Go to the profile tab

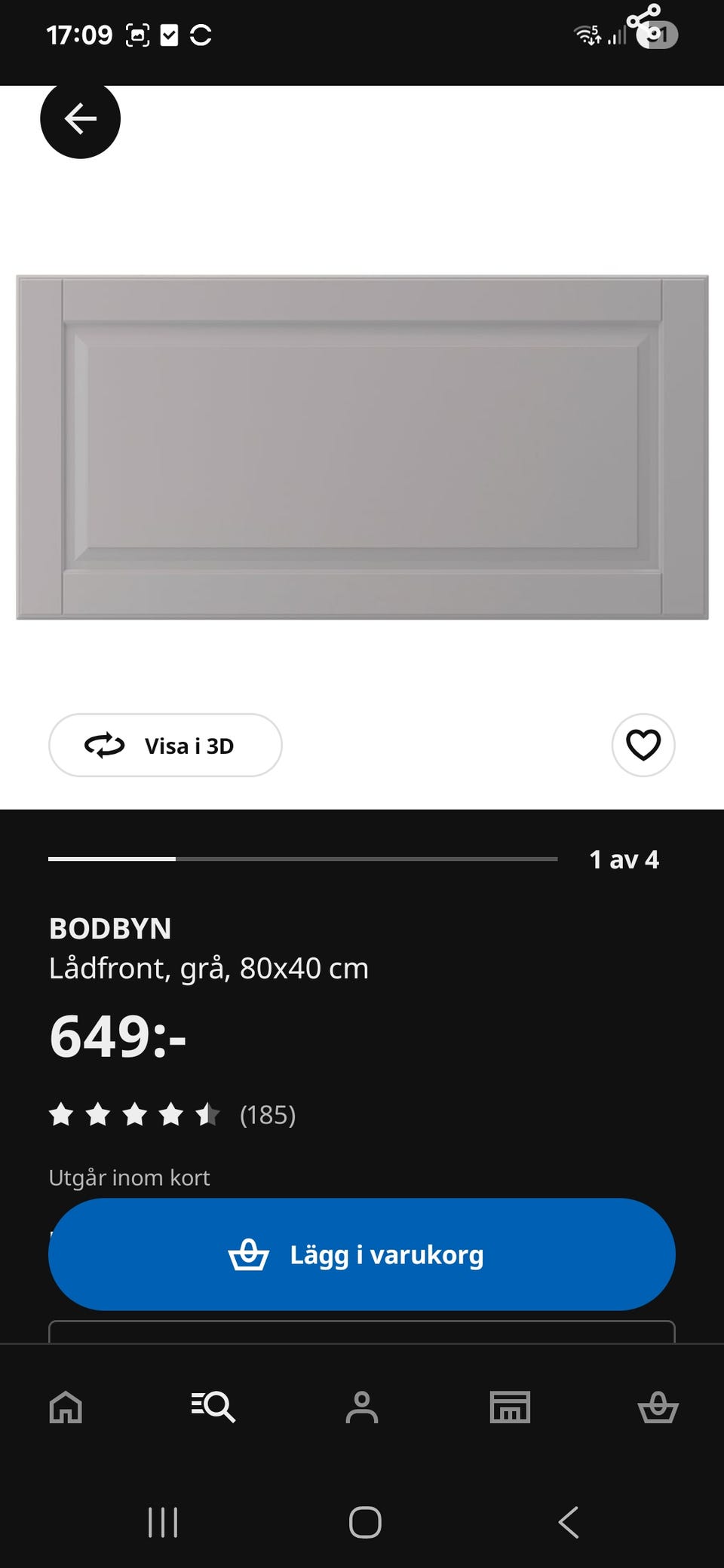coord(362,1407)
